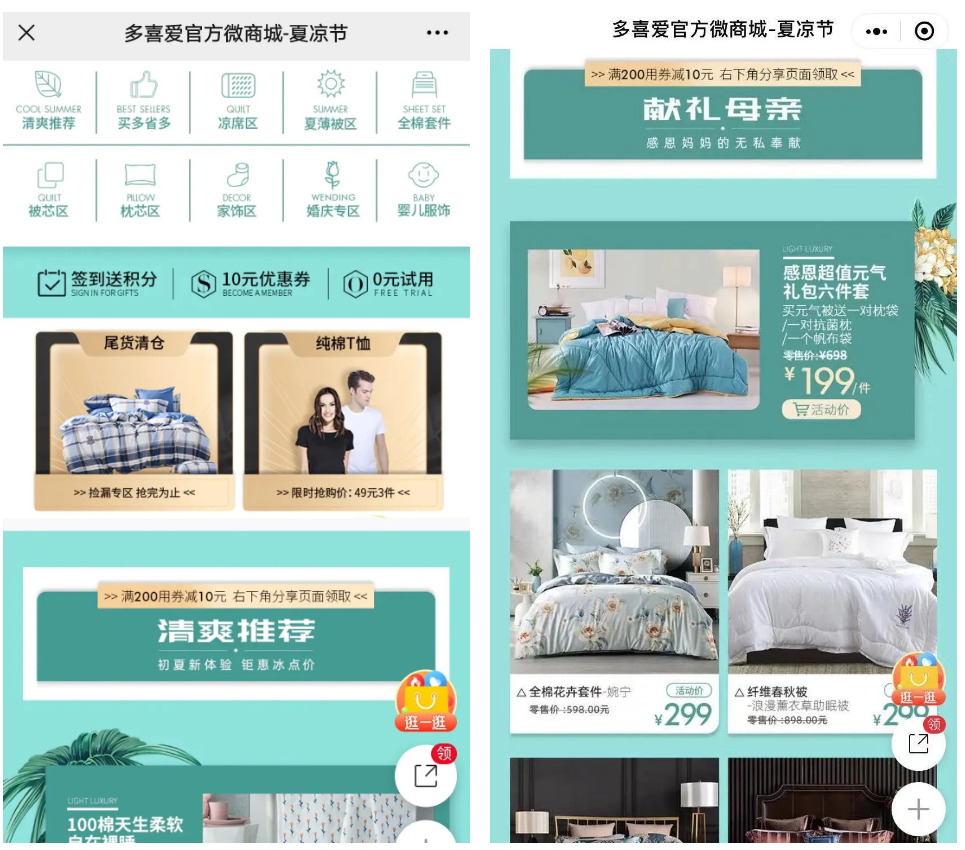
Task: Go to the 婚庆专区 wedding section
Action: (x=333, y=192)
